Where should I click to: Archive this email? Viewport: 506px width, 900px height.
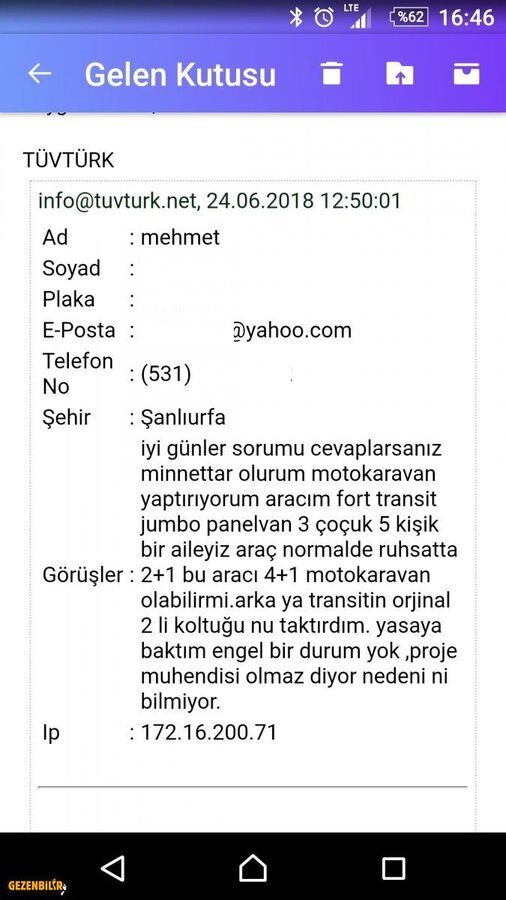(x=466, y=73)
